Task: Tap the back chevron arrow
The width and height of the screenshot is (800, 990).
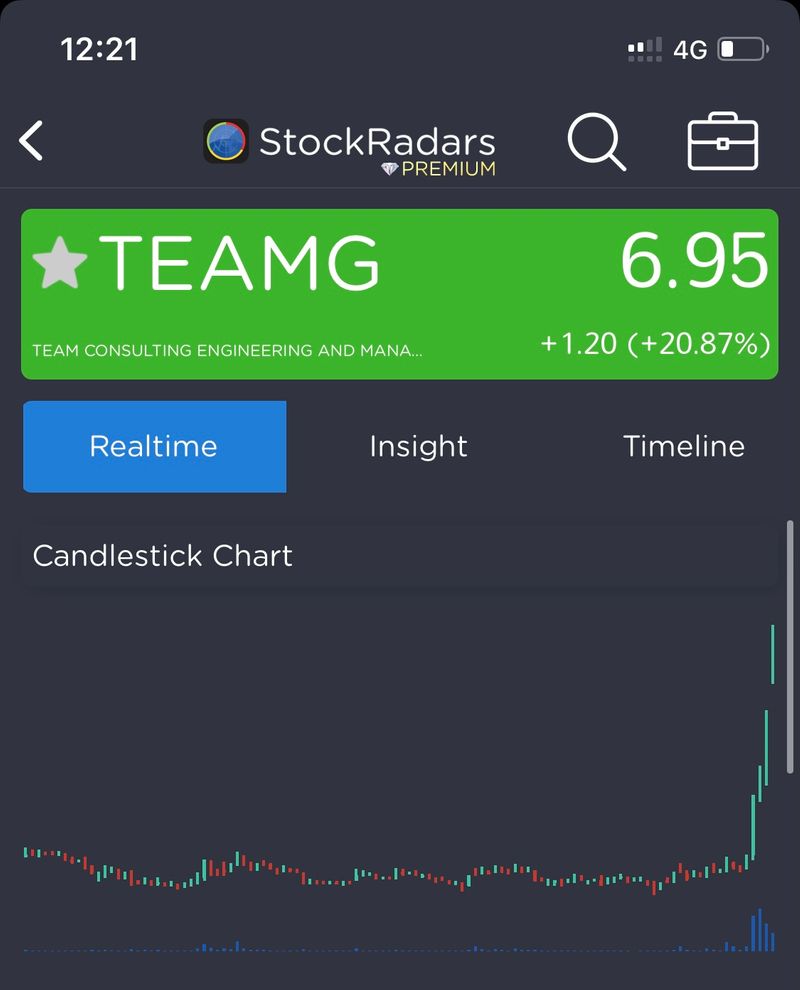Action: (31, 140)
